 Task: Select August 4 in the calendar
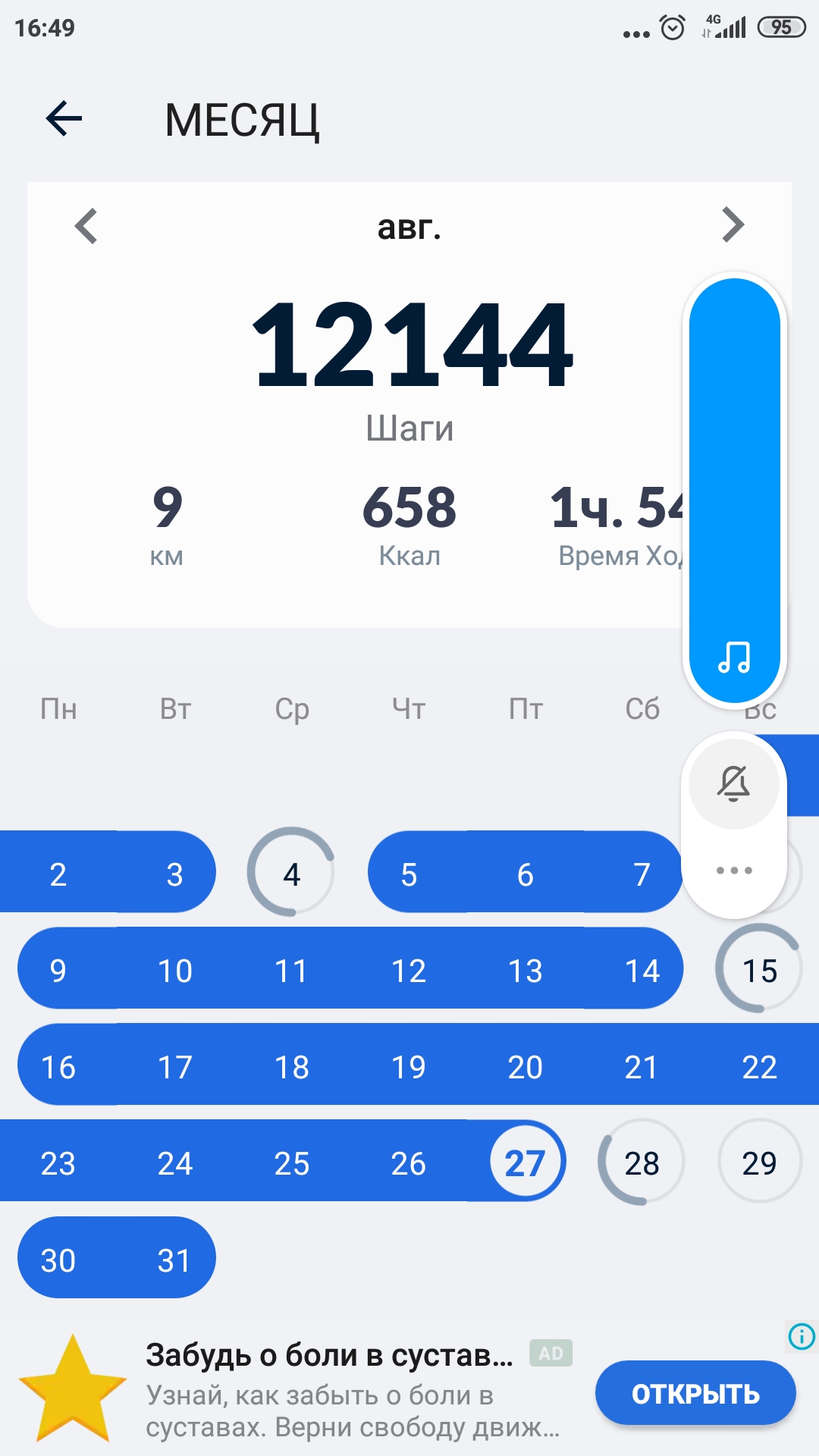coord(291,874)
